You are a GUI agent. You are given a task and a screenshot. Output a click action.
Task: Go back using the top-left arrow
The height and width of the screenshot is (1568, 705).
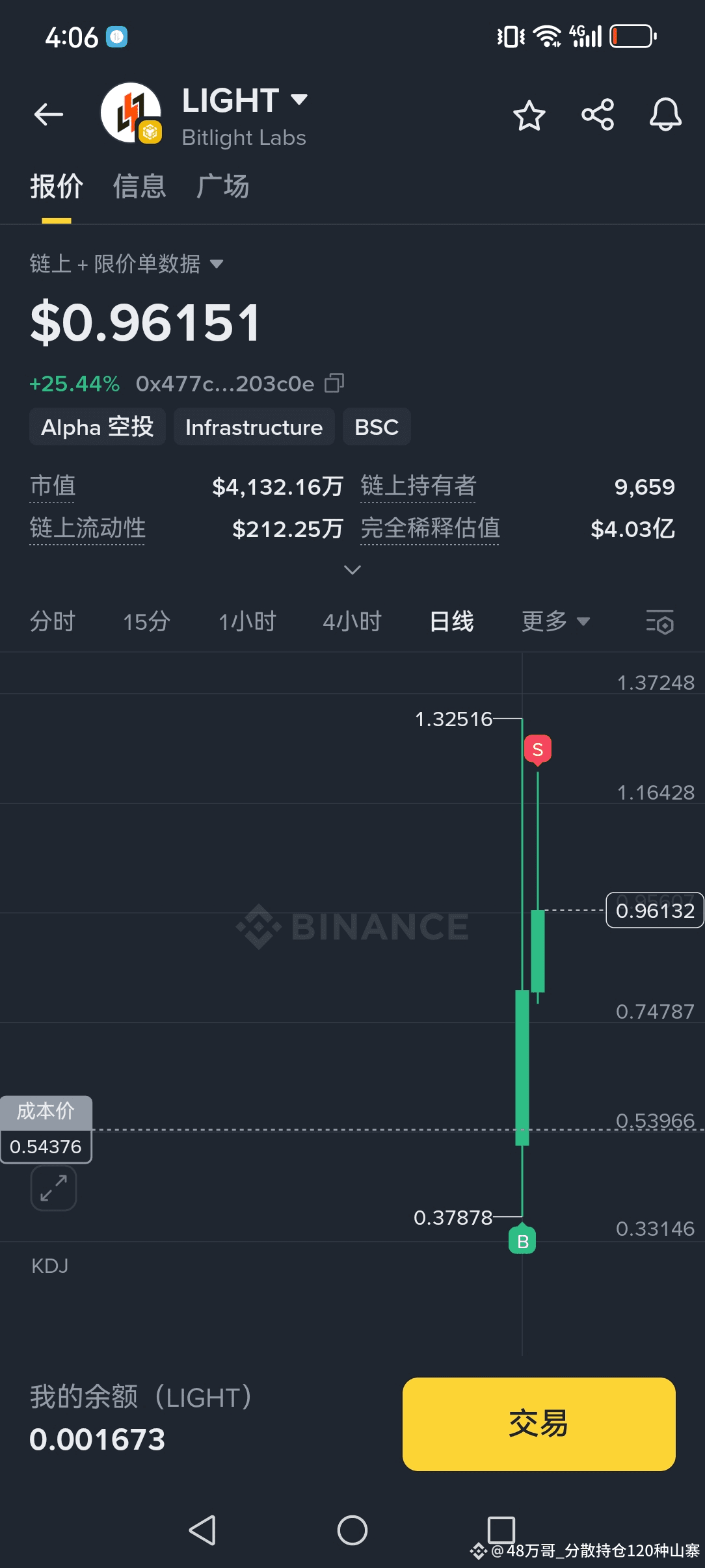[x=49, y=114]
